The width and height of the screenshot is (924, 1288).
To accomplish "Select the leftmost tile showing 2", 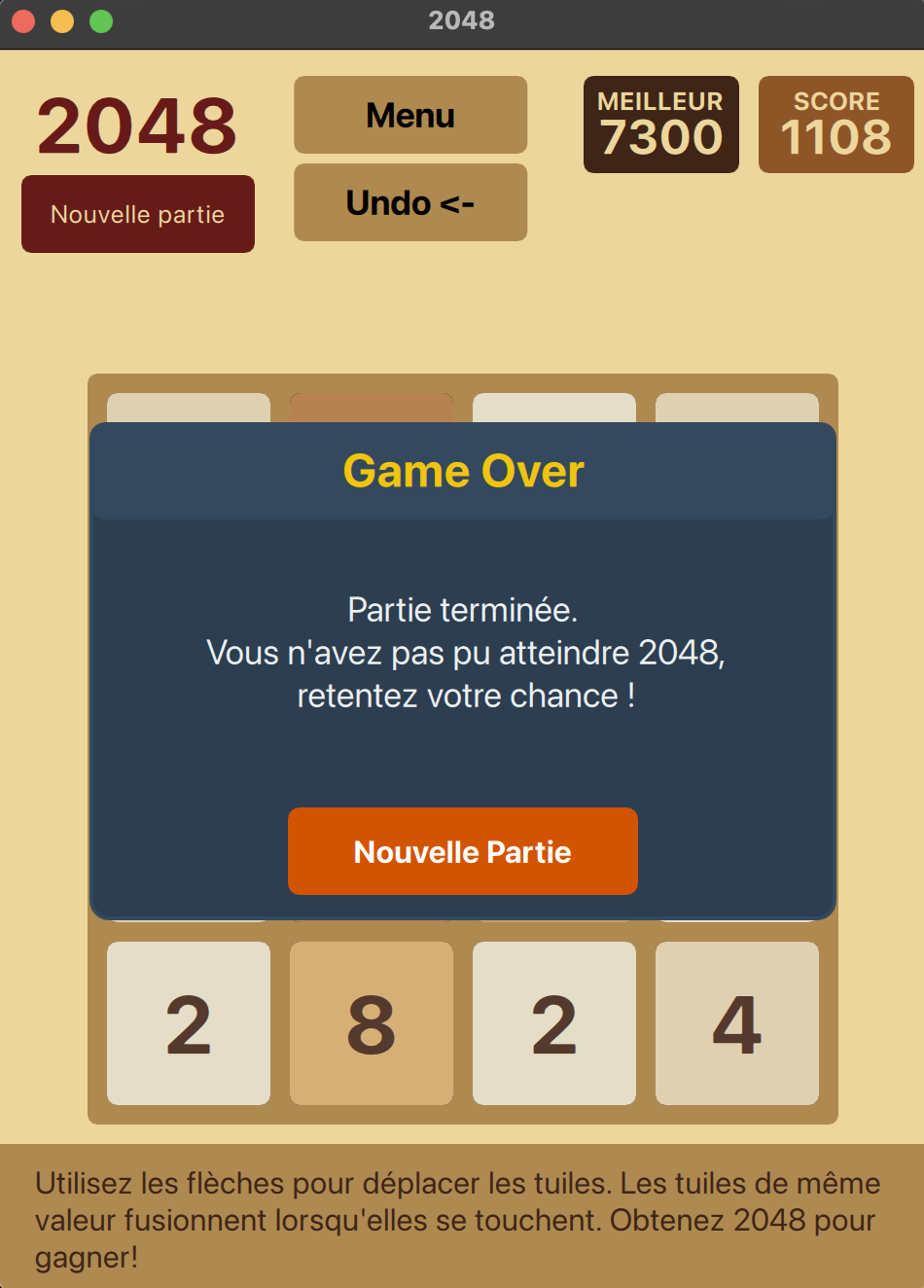I will click(188, 1022).
